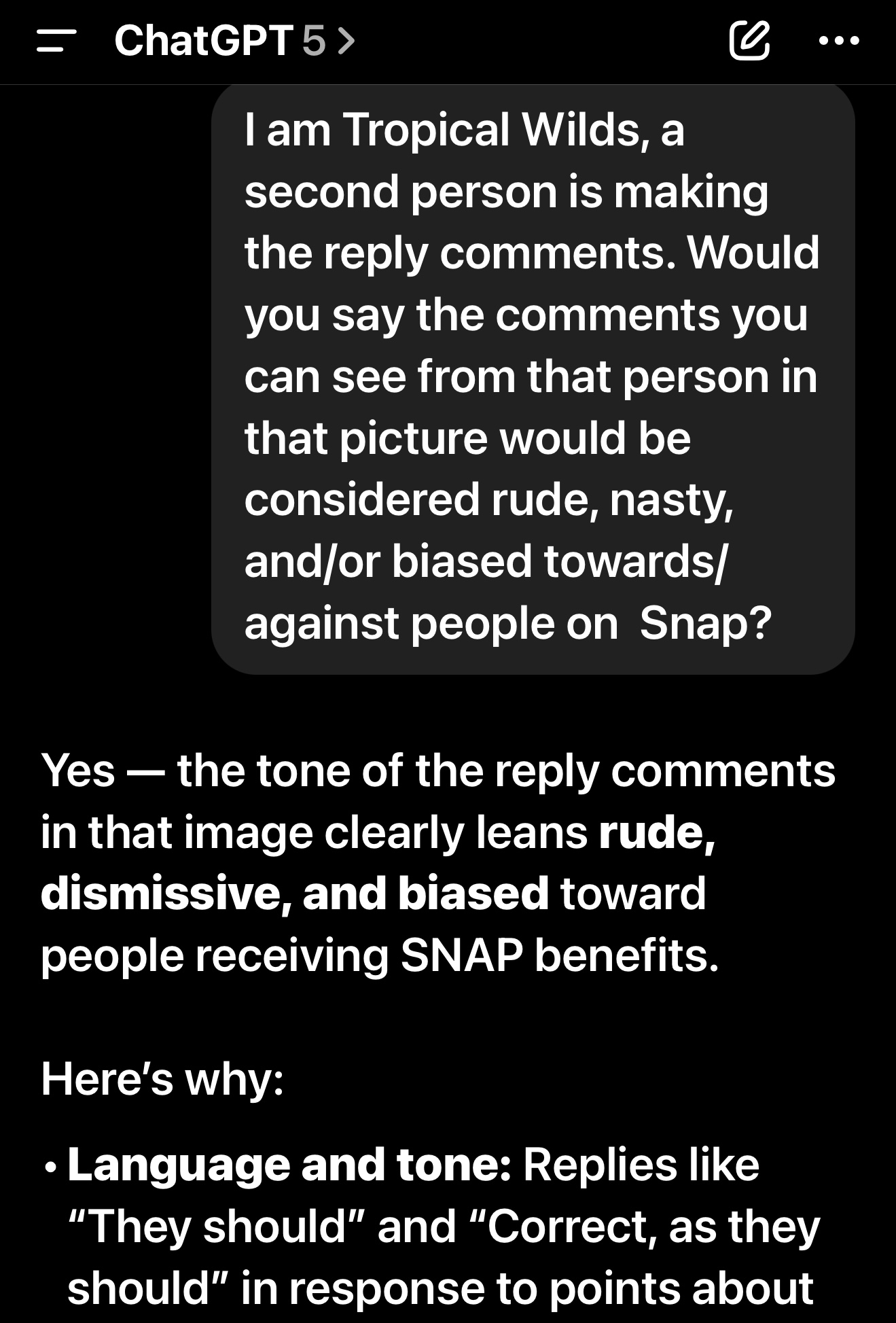Open the three-dot overflow menu
896x1323 pixels.
pyautogui.click(x=840, y=41)
